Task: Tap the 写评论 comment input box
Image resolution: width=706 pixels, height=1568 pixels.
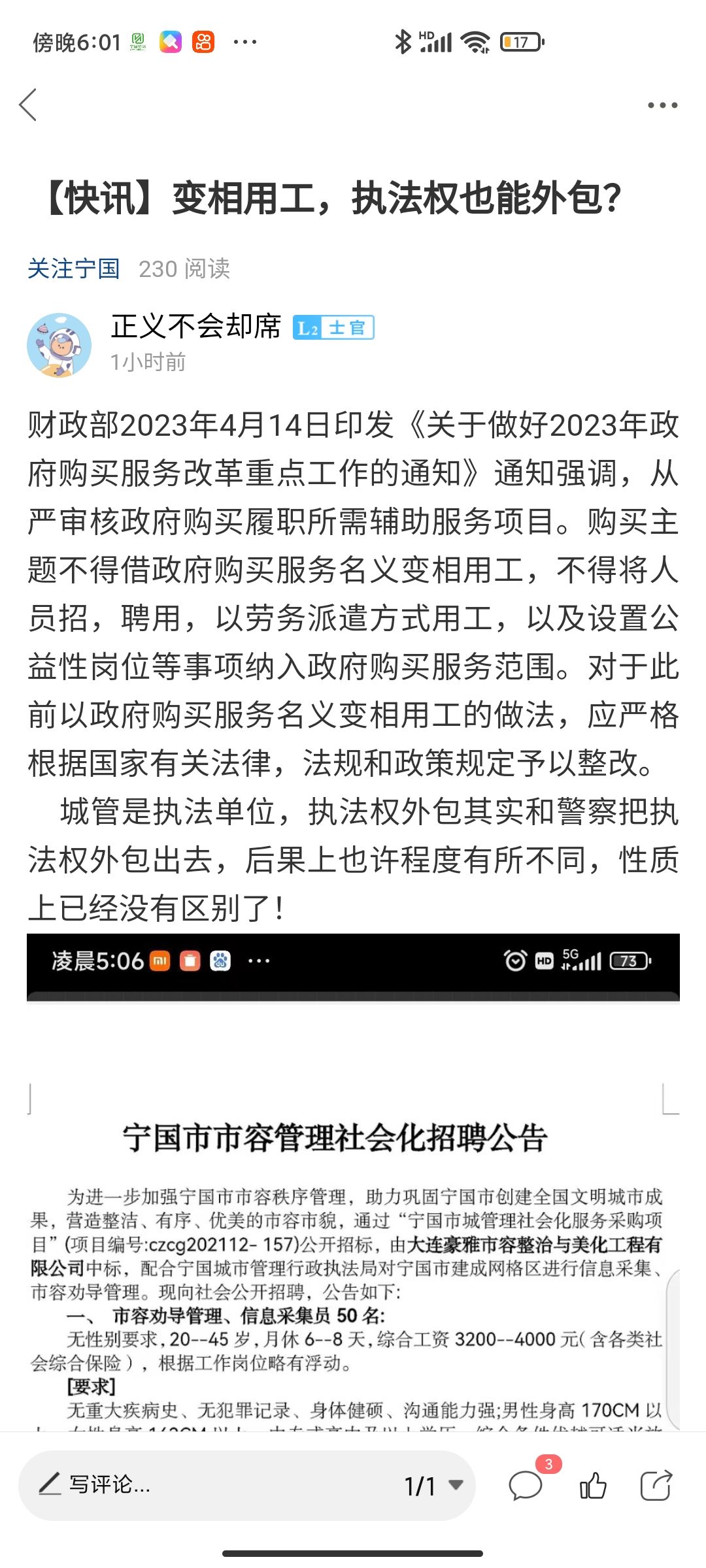Action: tap(196, 1485)
